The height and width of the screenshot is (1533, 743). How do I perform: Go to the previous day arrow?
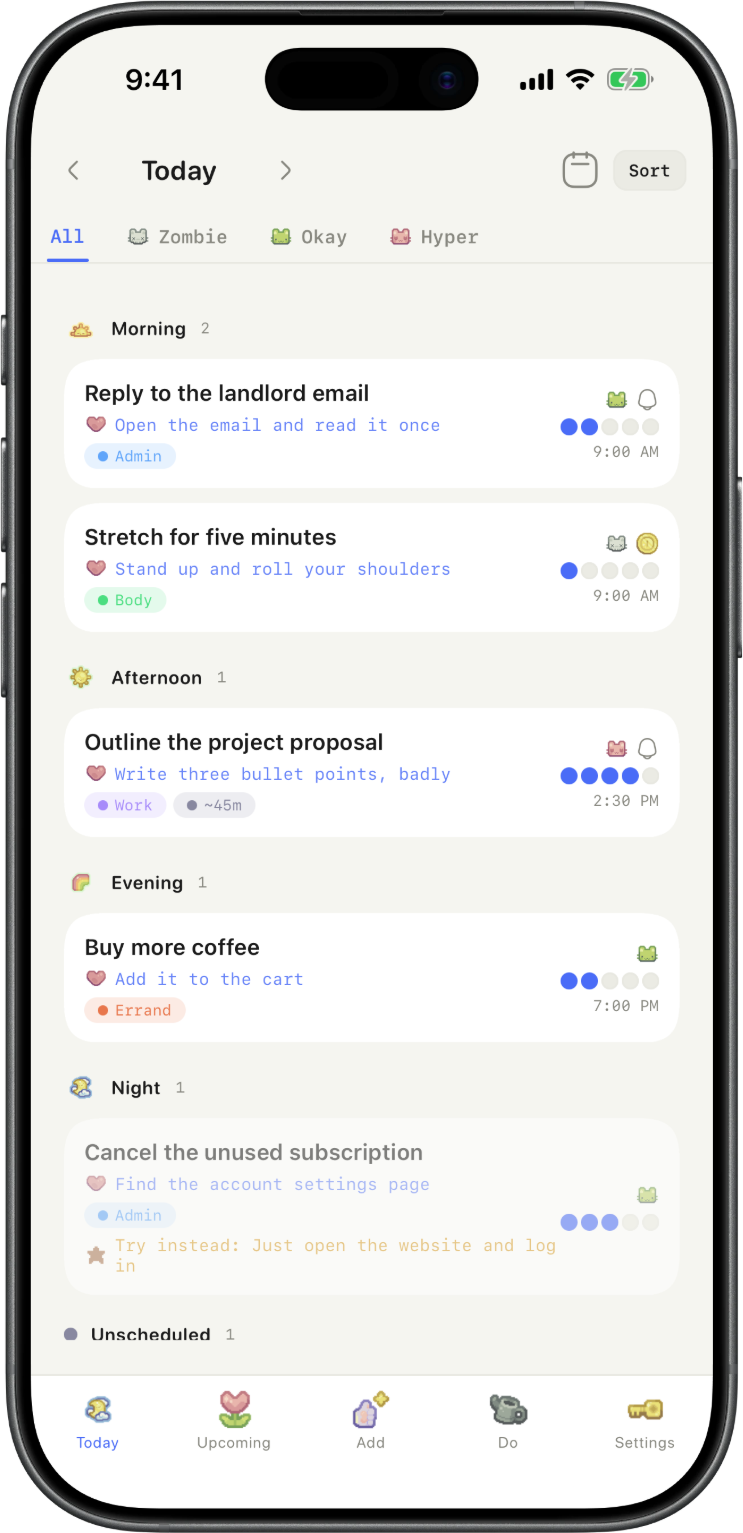73,170
